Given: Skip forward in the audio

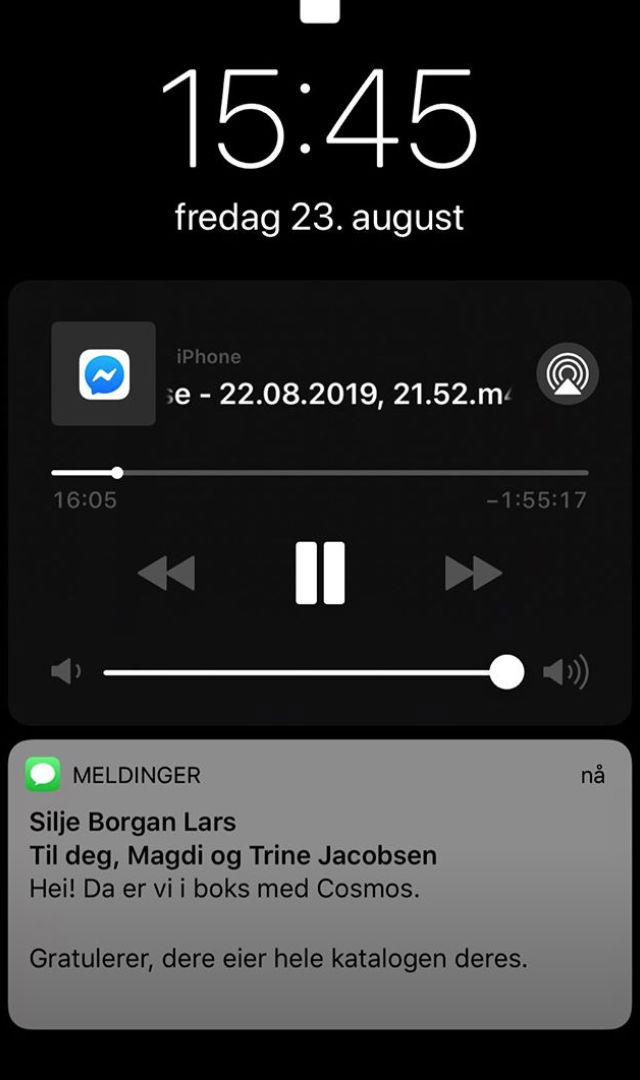Looking at the screenshot, I should tap(473, 574).
